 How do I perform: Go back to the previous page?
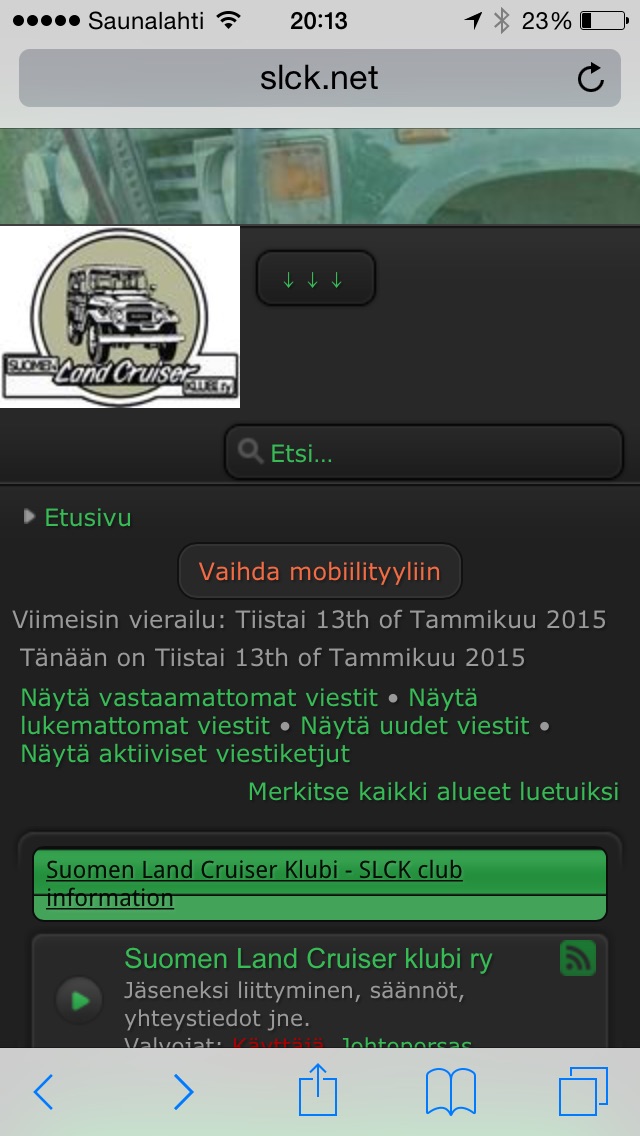(43, 1092)
